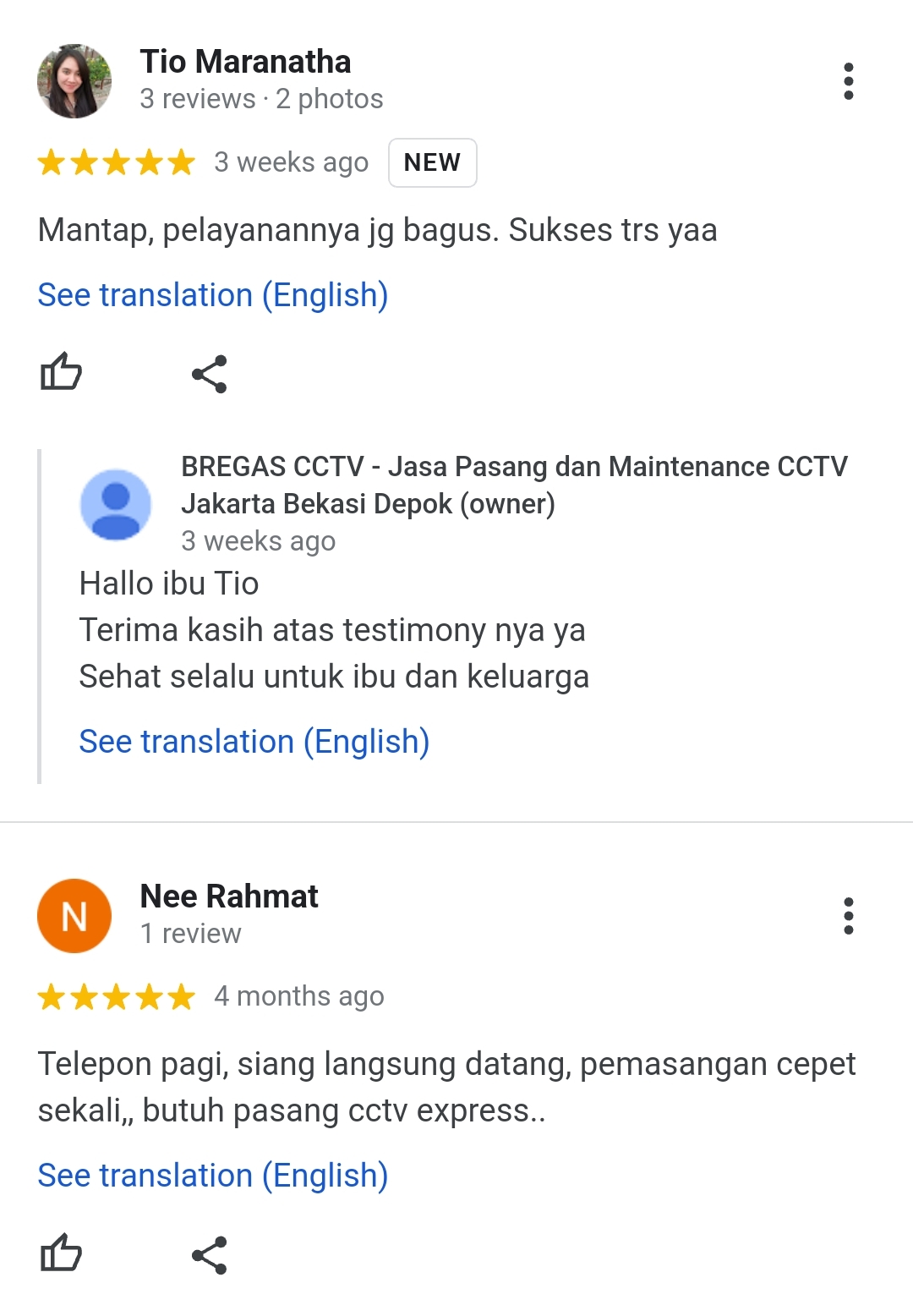Screen dimensions: 913x1316
Task: Open options menu for Tio Maranatha's review
Action: click(849, 80)
